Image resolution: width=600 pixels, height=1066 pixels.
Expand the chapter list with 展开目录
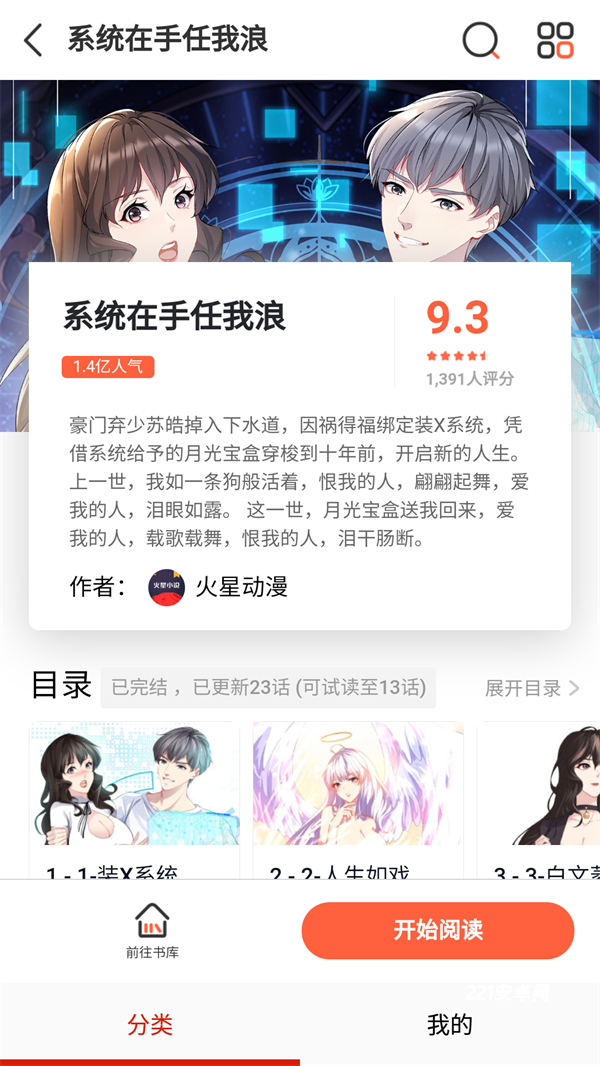(531, 688)
